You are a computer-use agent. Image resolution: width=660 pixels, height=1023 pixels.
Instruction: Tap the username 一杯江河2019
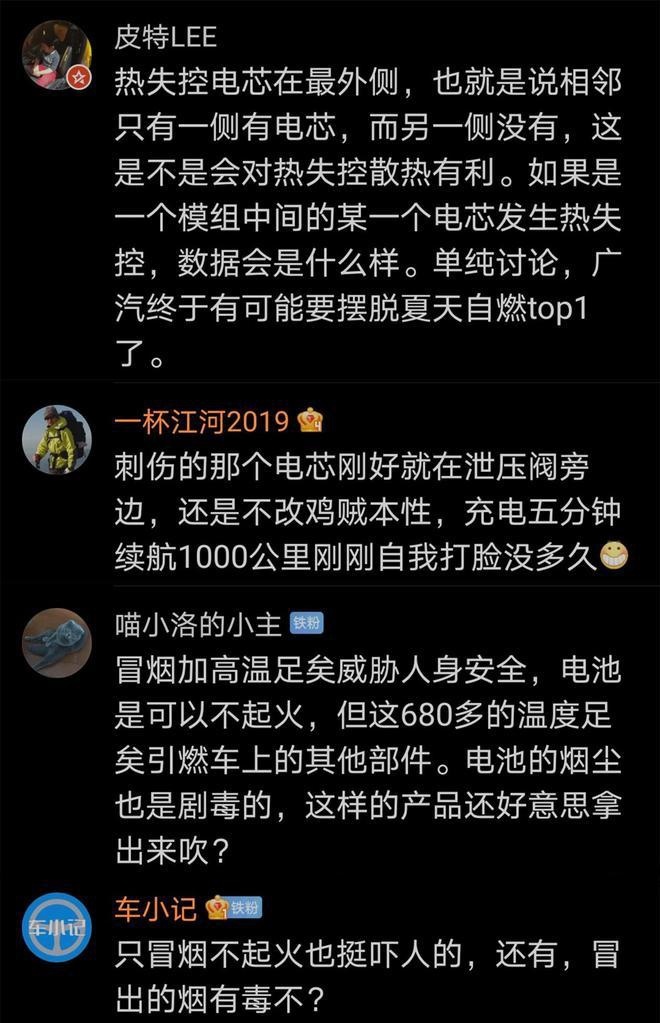202,421
